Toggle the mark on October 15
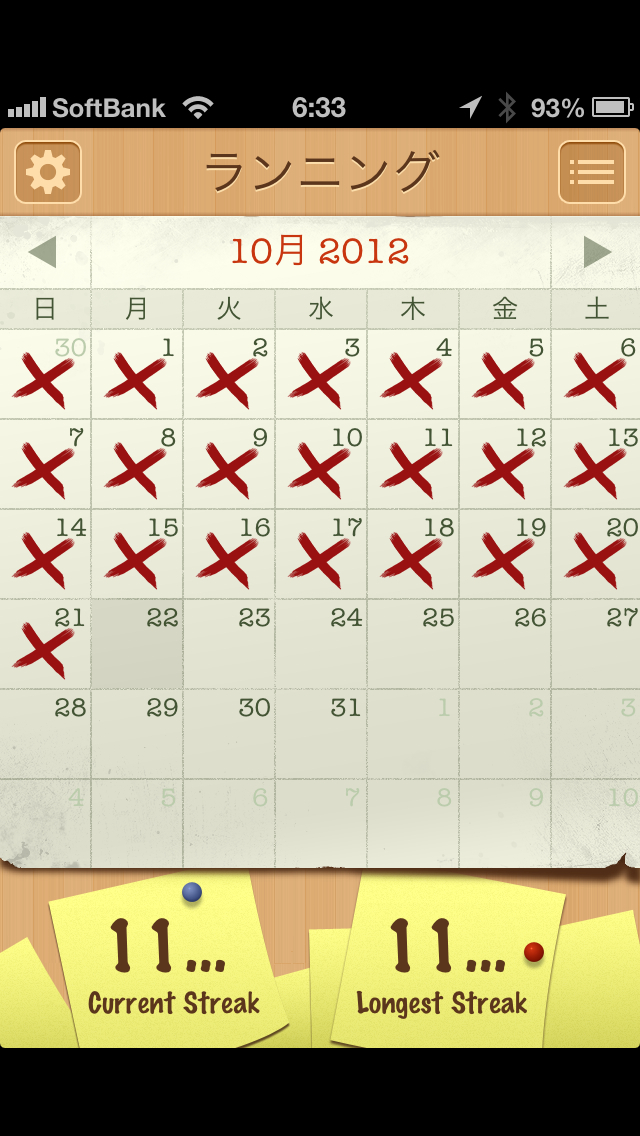Viewport: 640px width, 1136px height. [x=137, y=554]
